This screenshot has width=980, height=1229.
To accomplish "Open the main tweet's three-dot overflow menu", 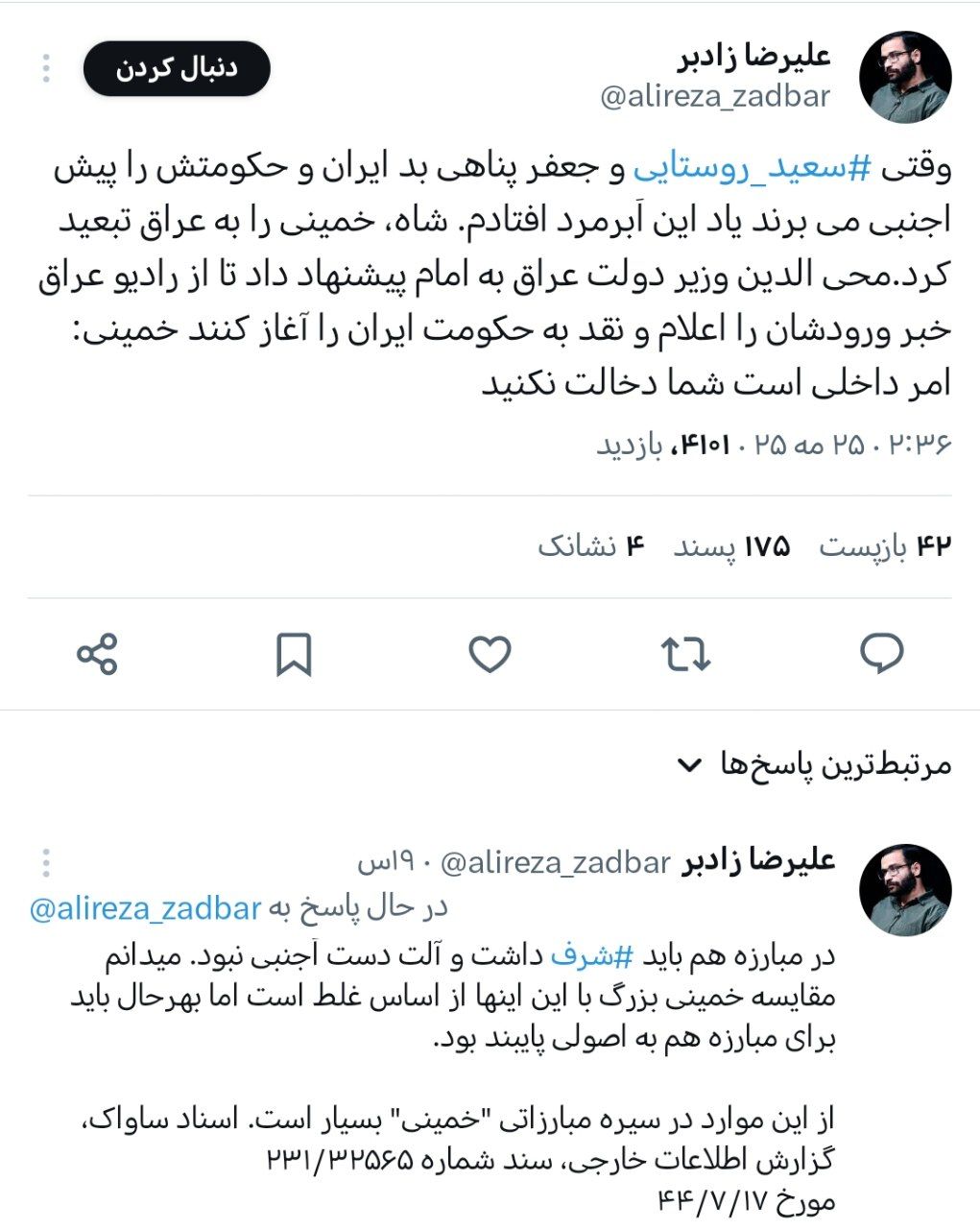I will (x=46, y=69).
